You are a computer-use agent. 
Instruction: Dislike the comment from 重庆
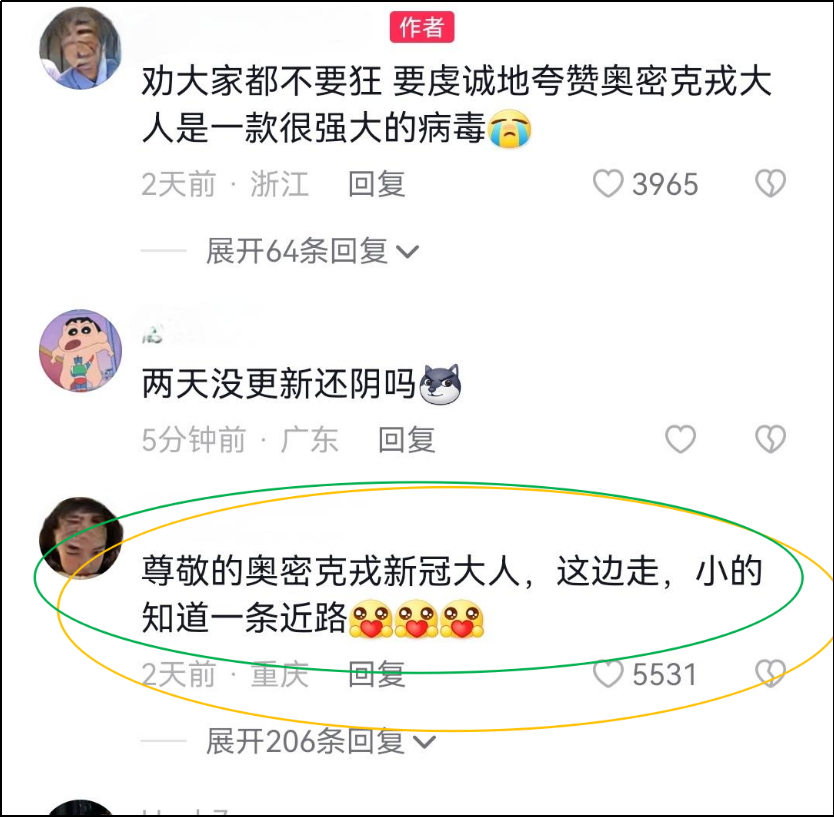770,674
